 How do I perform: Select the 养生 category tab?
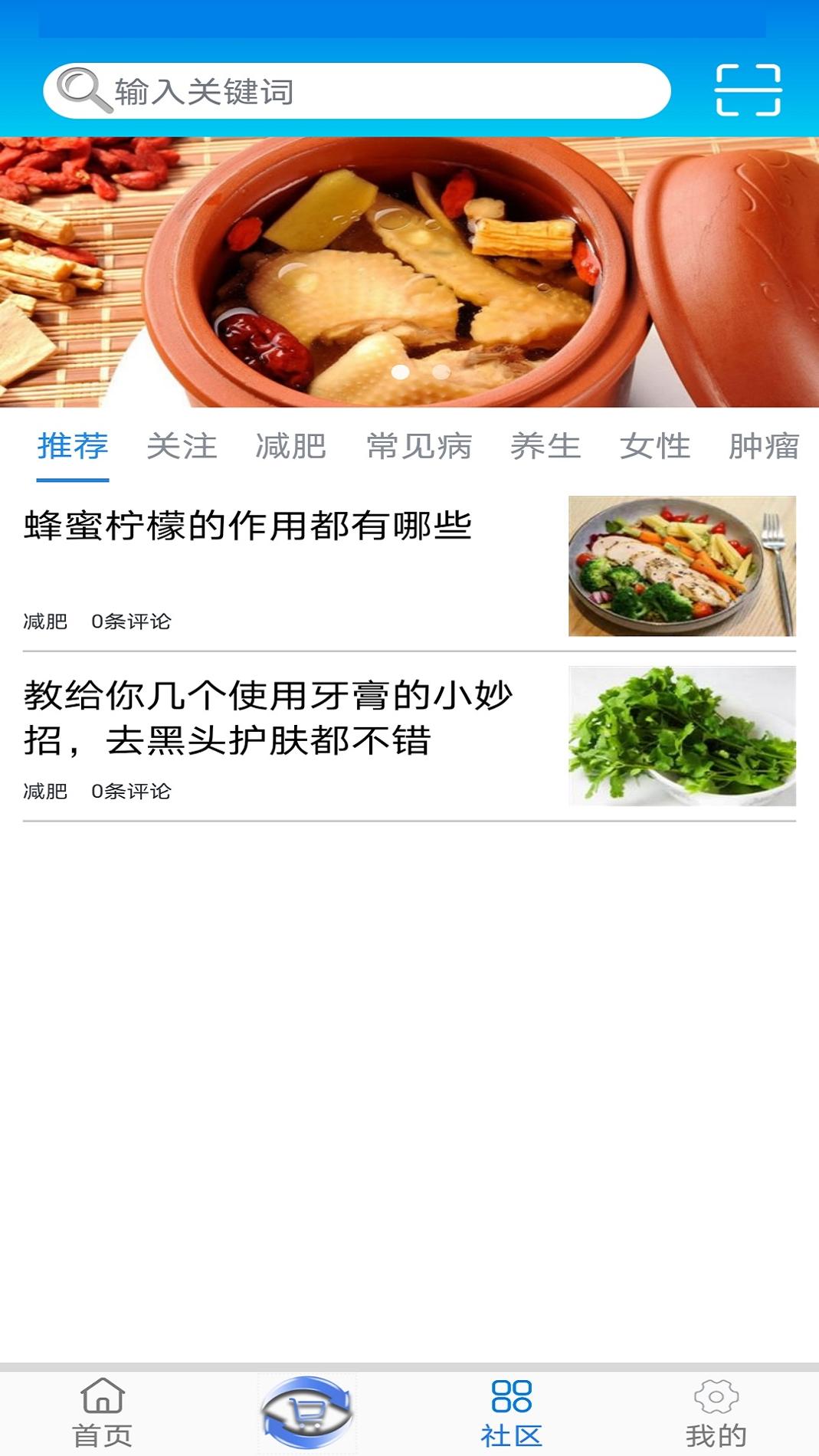545,447
